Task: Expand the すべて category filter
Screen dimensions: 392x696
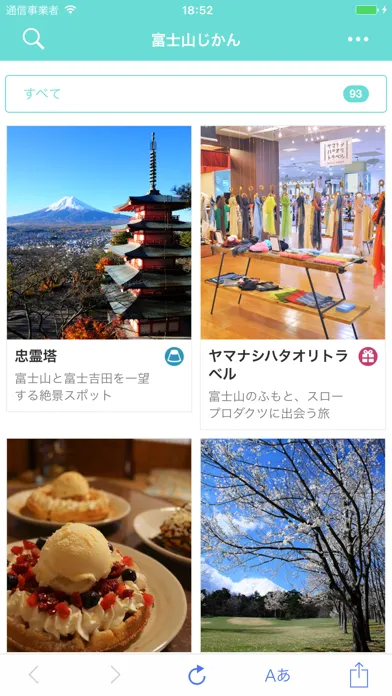Action: [196, 94]
